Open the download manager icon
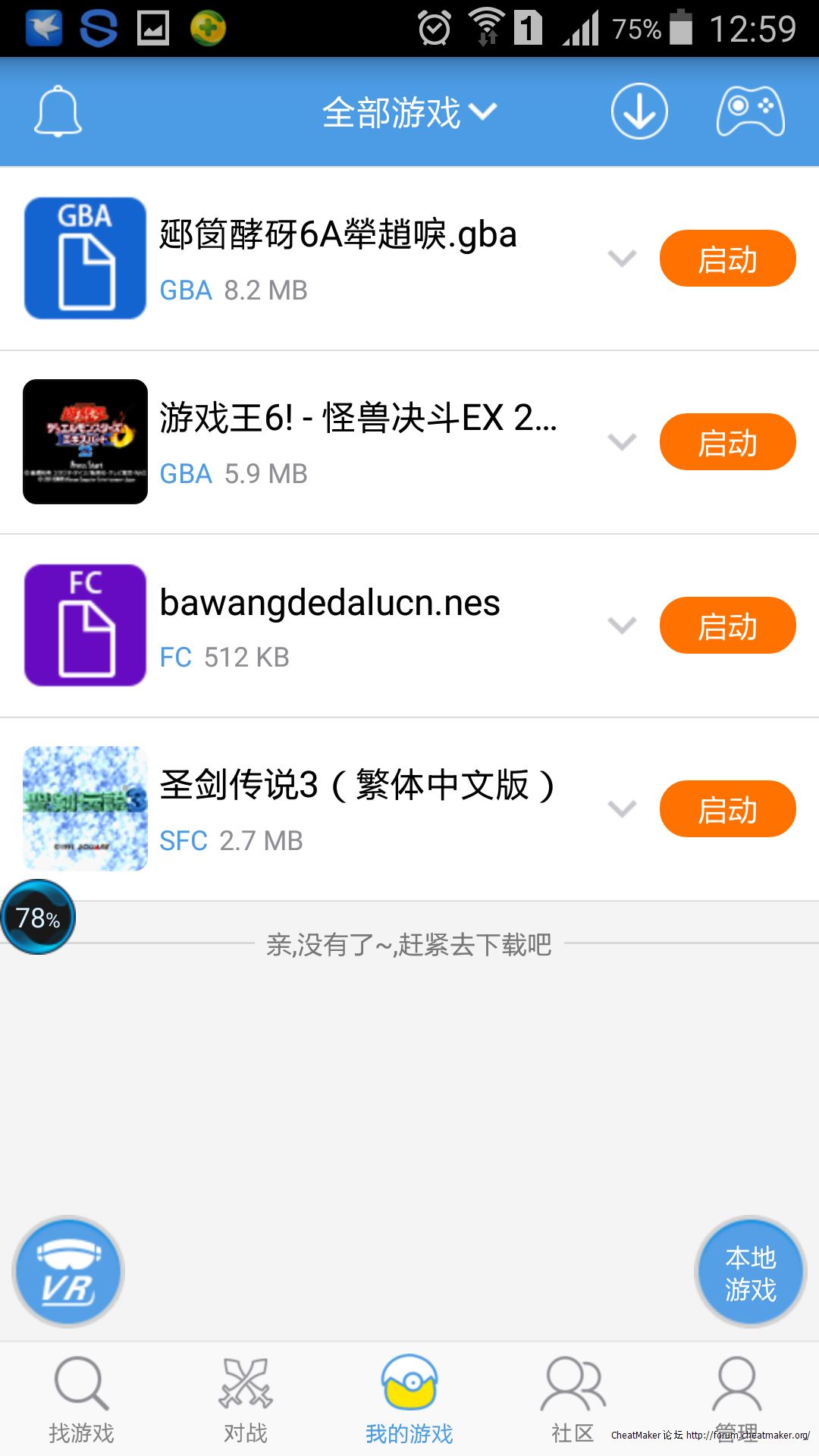The image size is (819, 1456). point(639,111)
